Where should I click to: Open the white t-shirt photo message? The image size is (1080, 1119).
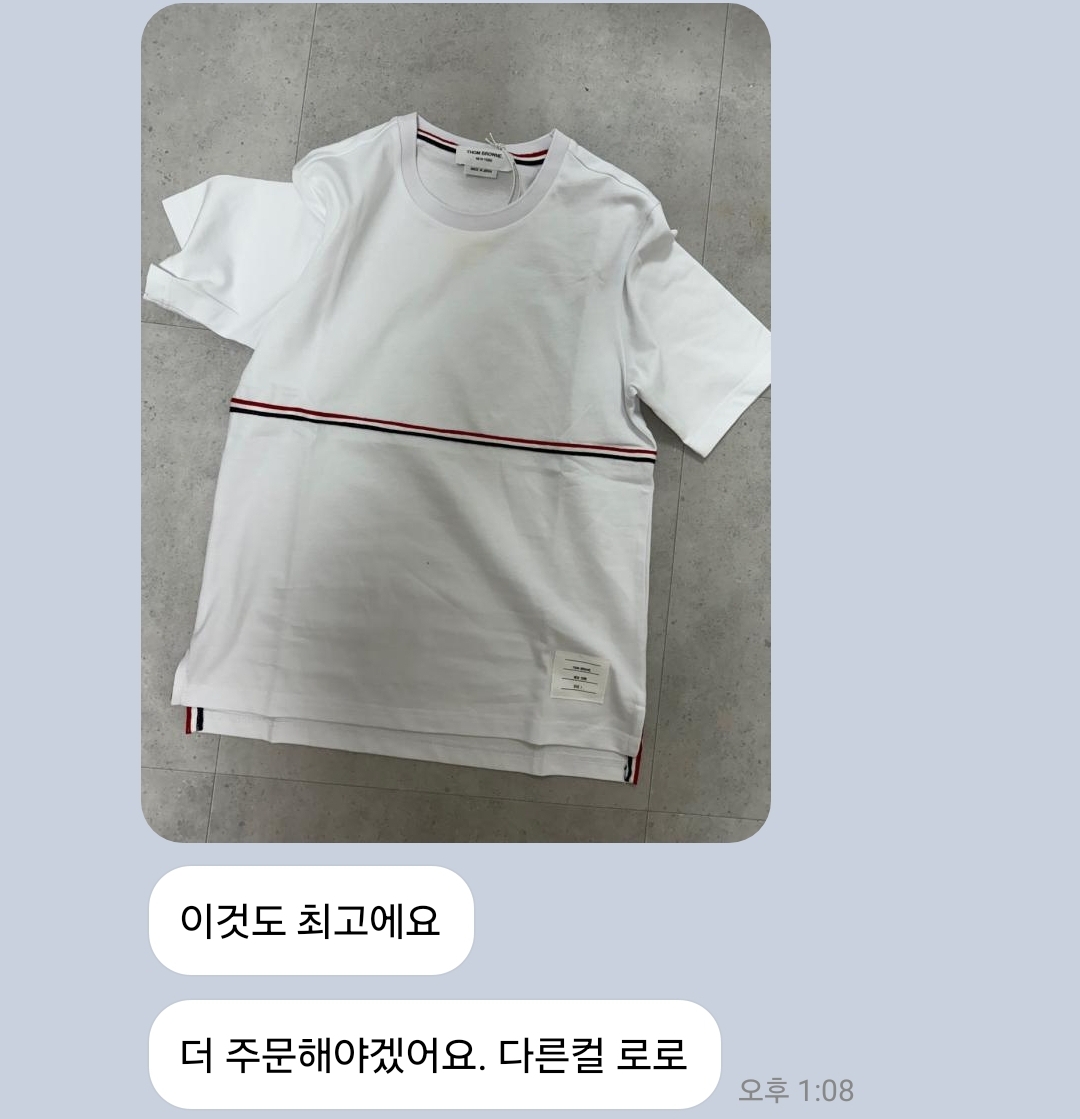455,422
